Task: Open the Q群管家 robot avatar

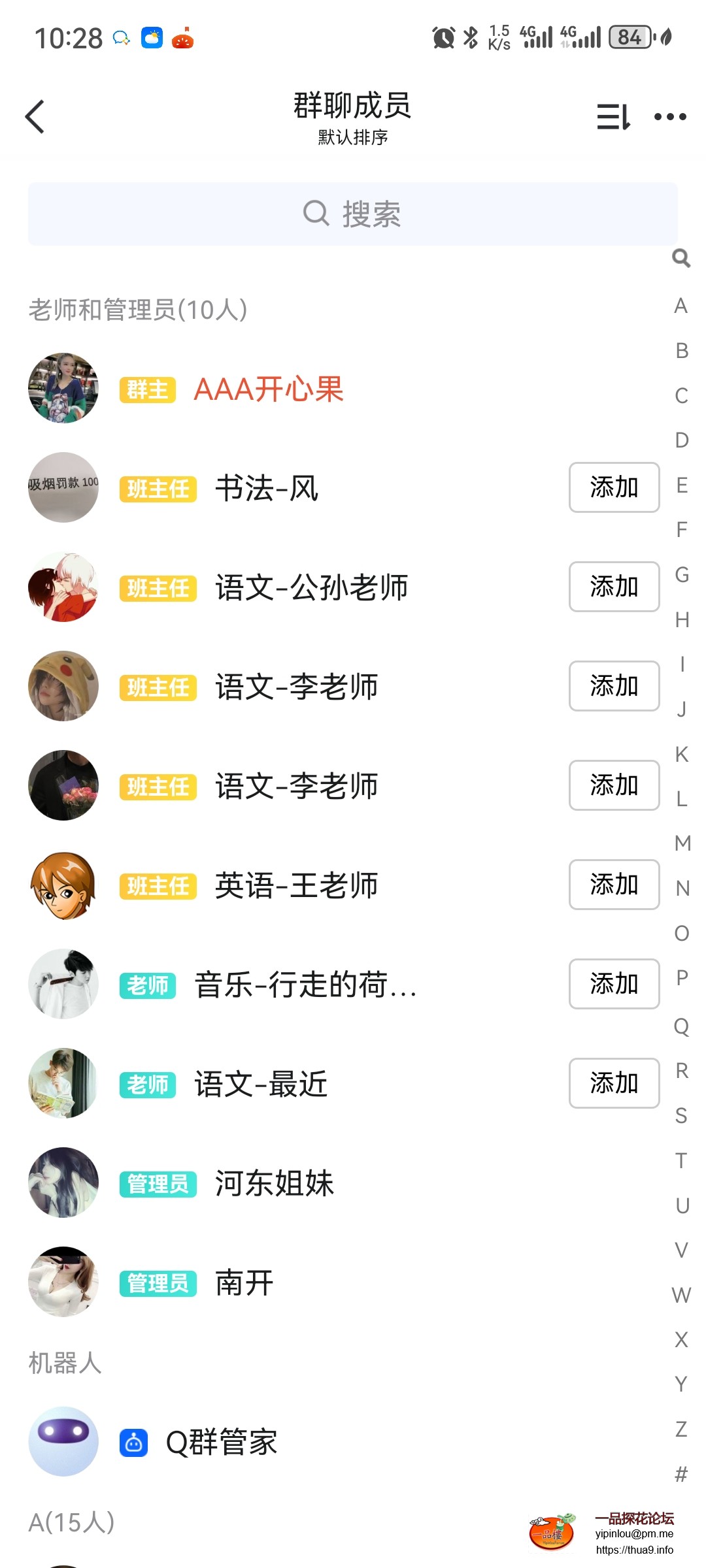Action: [x=63, y=1441]
